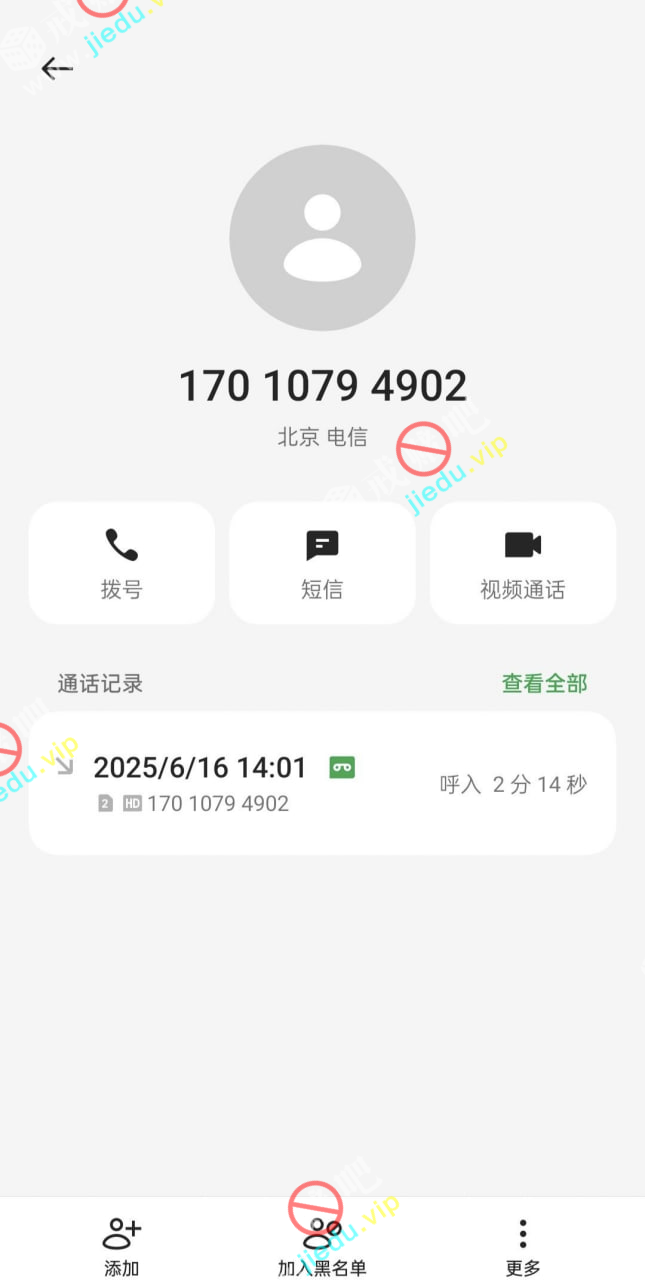Dial the number with 拨号

click(x=122, y=563)
